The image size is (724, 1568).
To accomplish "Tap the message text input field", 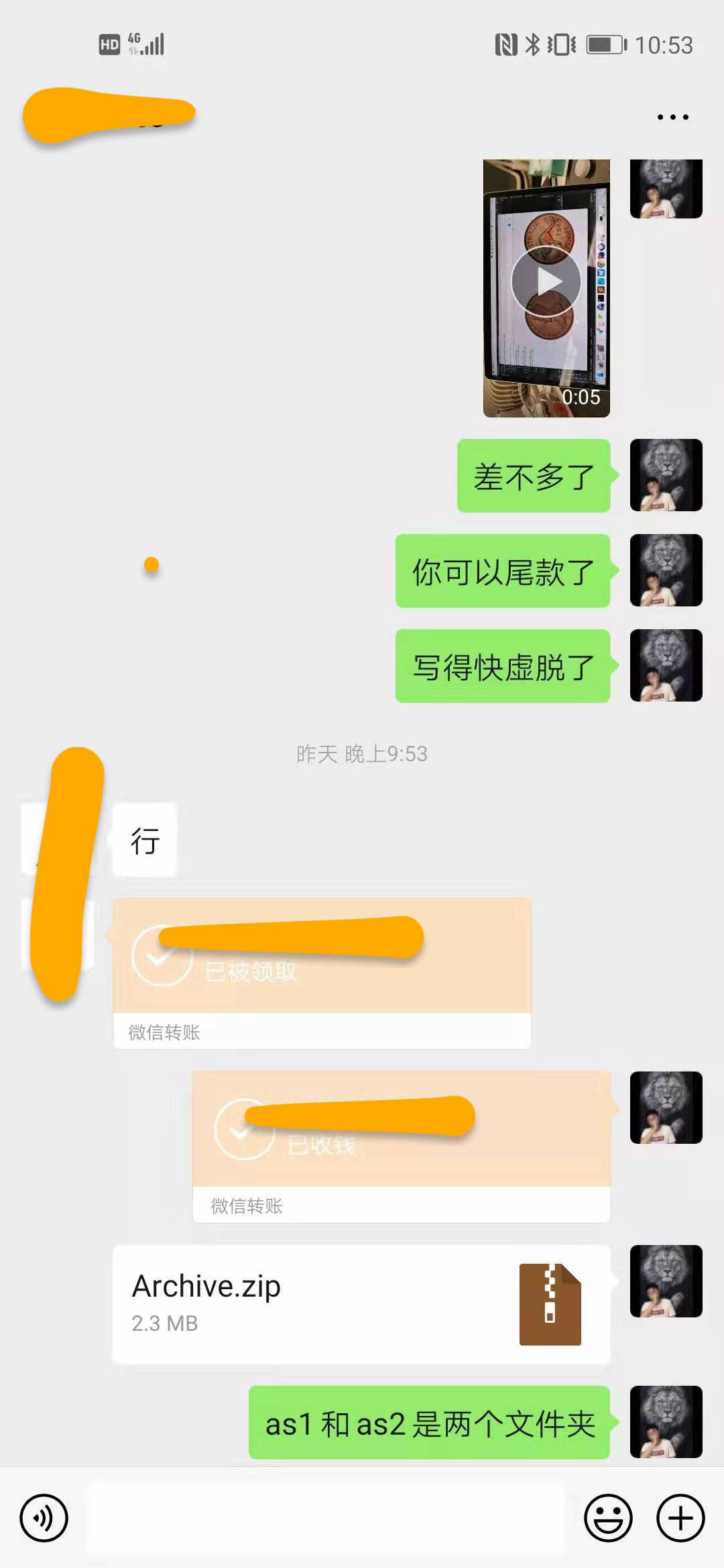I will pyautogui.click(x=325, y=1518).
